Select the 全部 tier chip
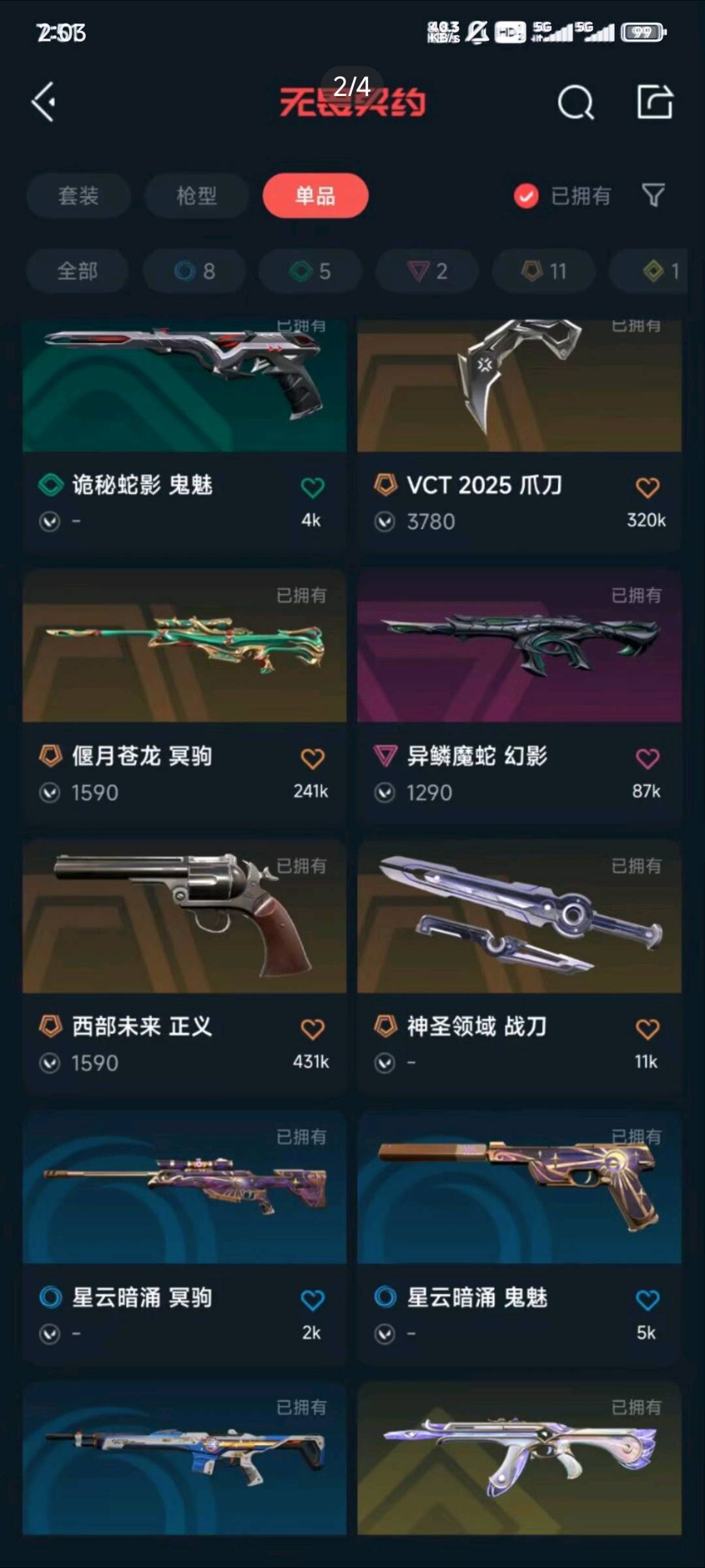Image resolution: width=705 pixels, height=1568 pixels. coord(77,271)
